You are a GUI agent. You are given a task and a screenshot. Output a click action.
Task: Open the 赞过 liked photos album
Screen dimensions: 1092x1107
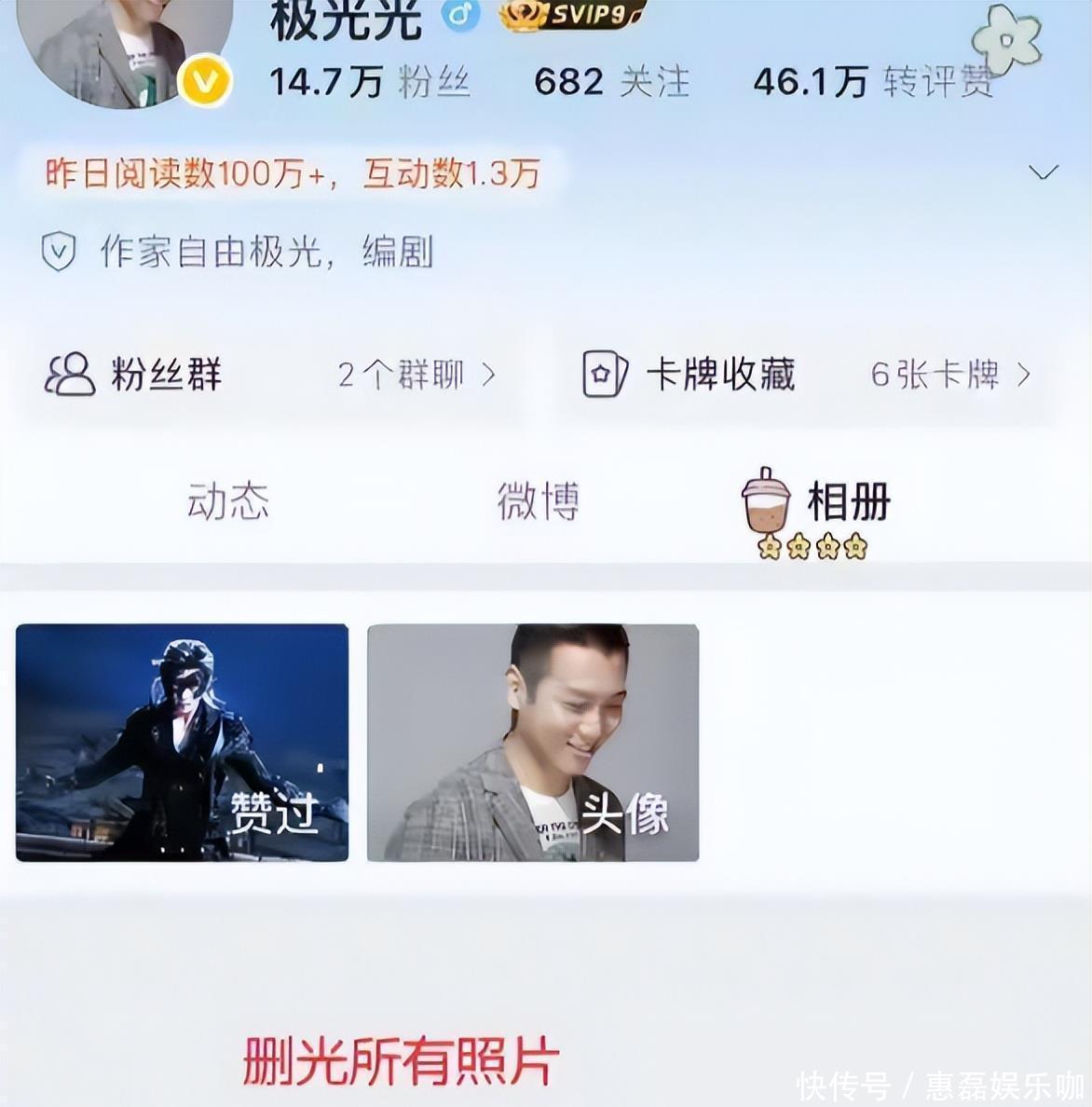click(x=182, y=743)
